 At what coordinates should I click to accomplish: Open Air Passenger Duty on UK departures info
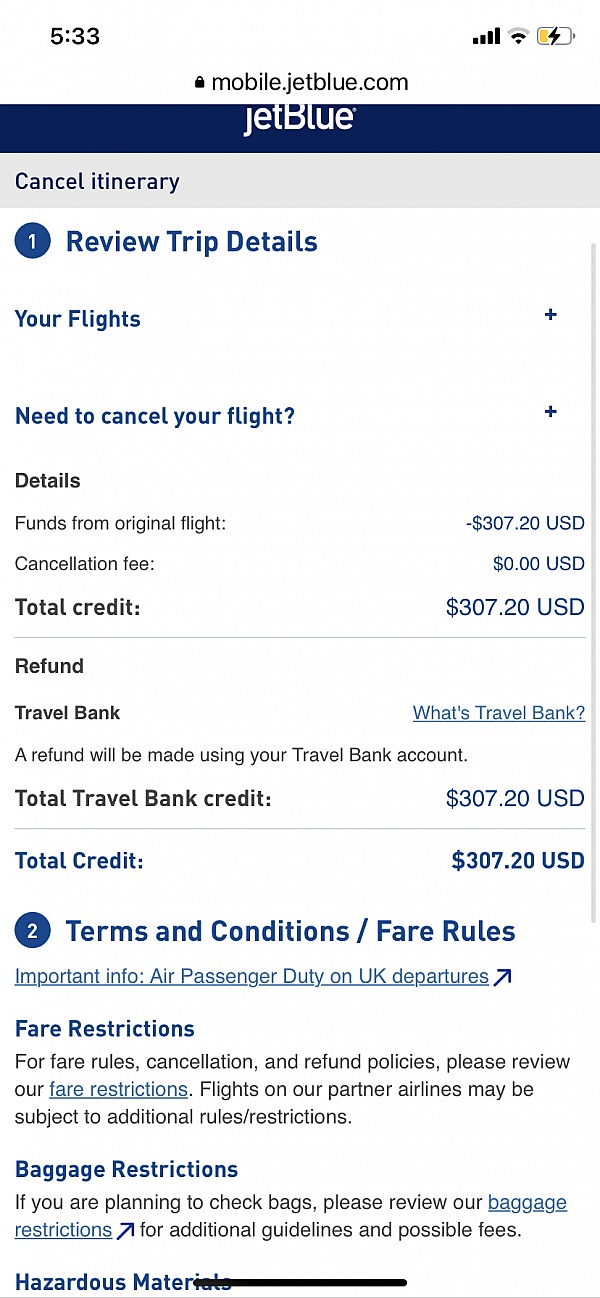point(263,976)
